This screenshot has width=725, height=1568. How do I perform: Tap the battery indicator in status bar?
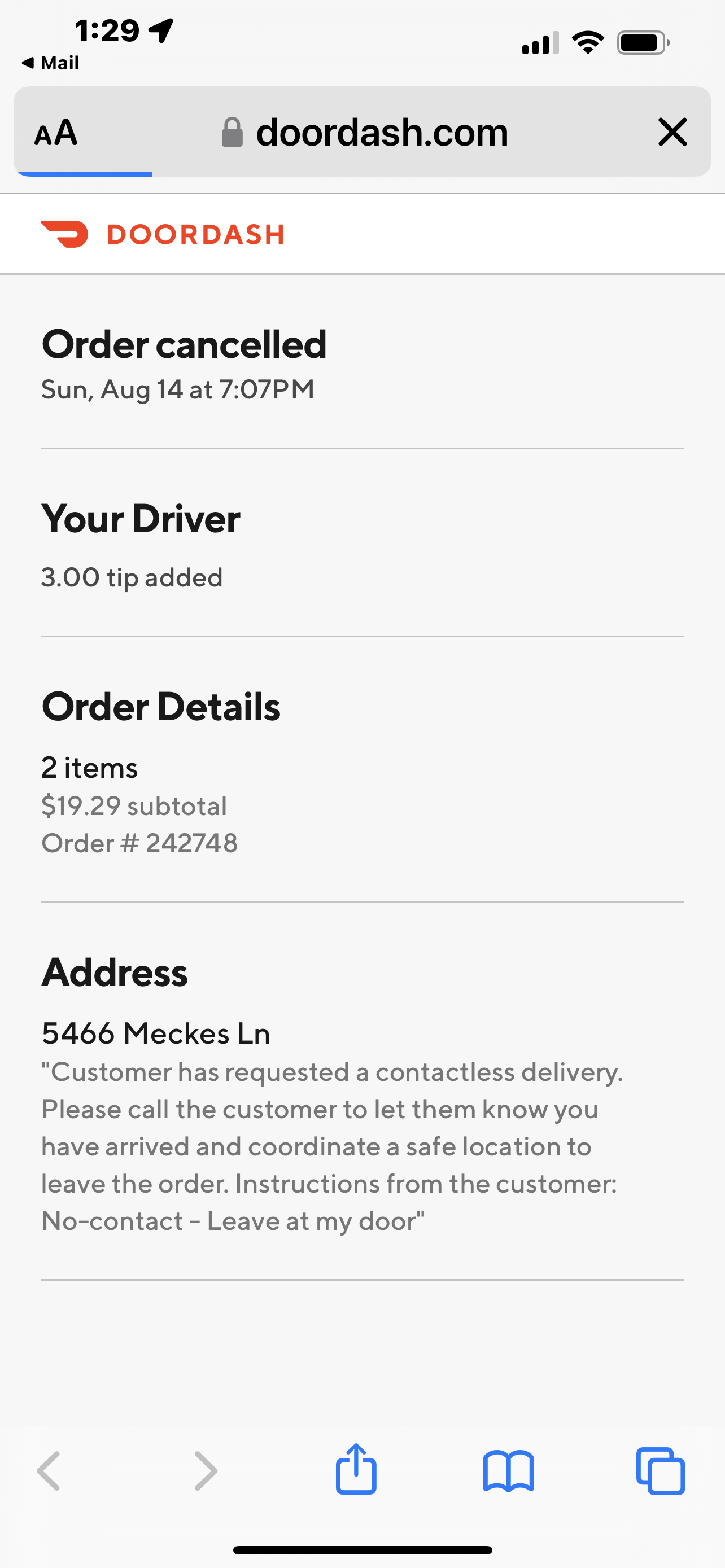[x=642, y=41]
